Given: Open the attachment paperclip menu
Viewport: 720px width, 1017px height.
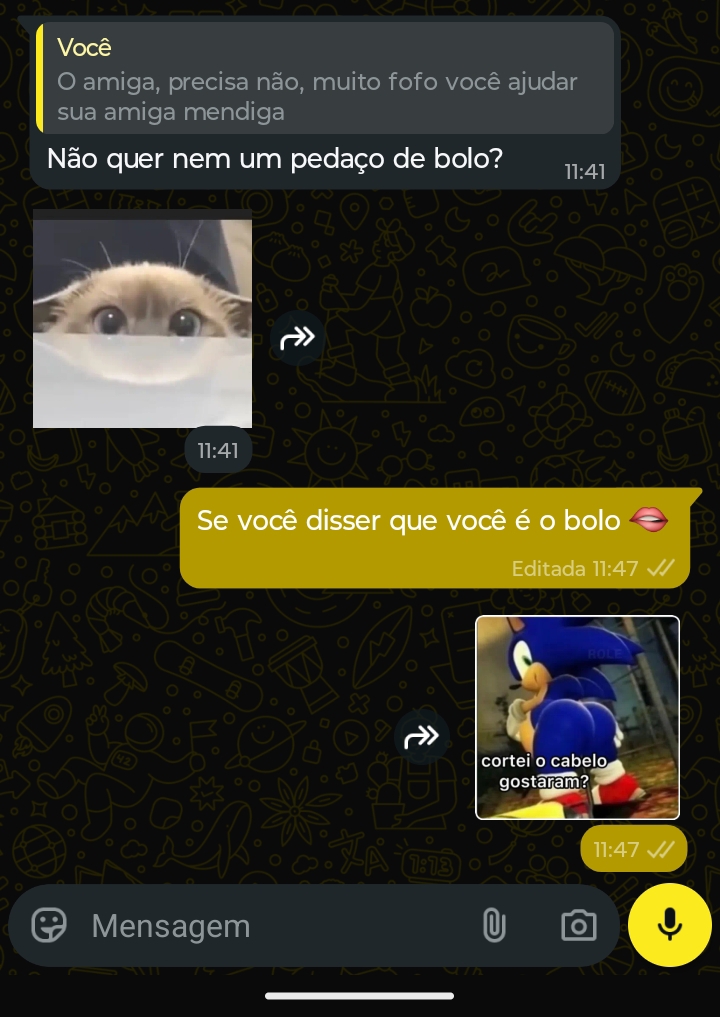Looking at the screenshot, I should 494,926.
